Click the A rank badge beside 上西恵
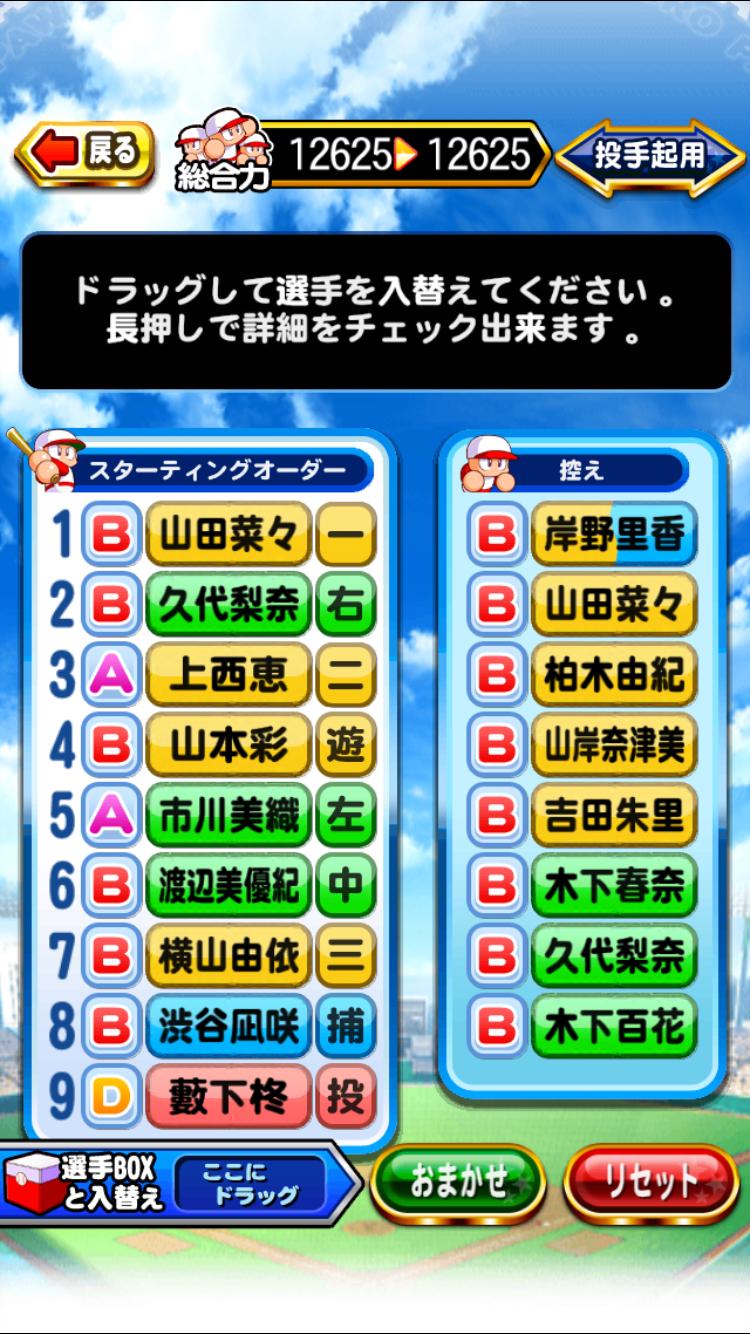This screenshot has width=750, height=1334. point(110,675)
